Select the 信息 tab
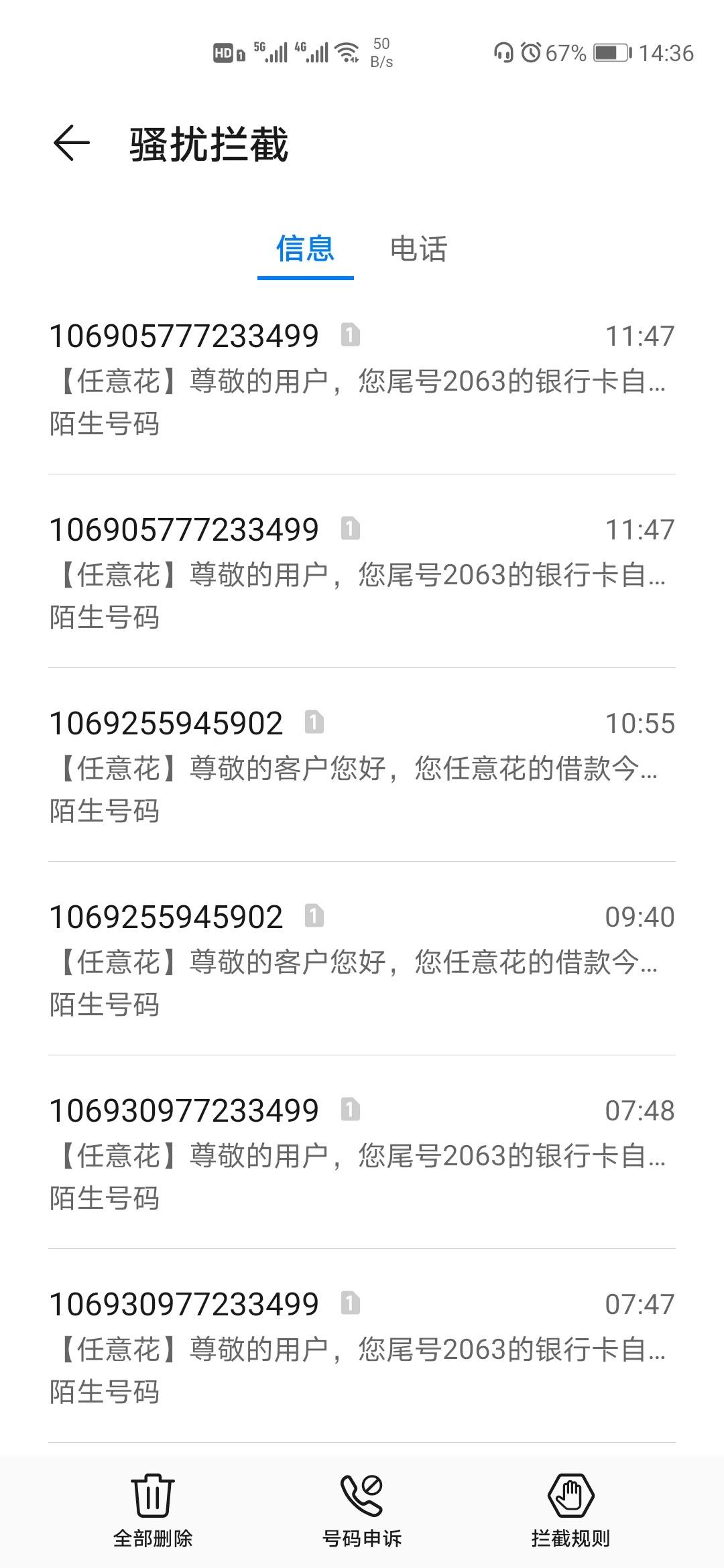724x1568 pixels. (305, 249)
